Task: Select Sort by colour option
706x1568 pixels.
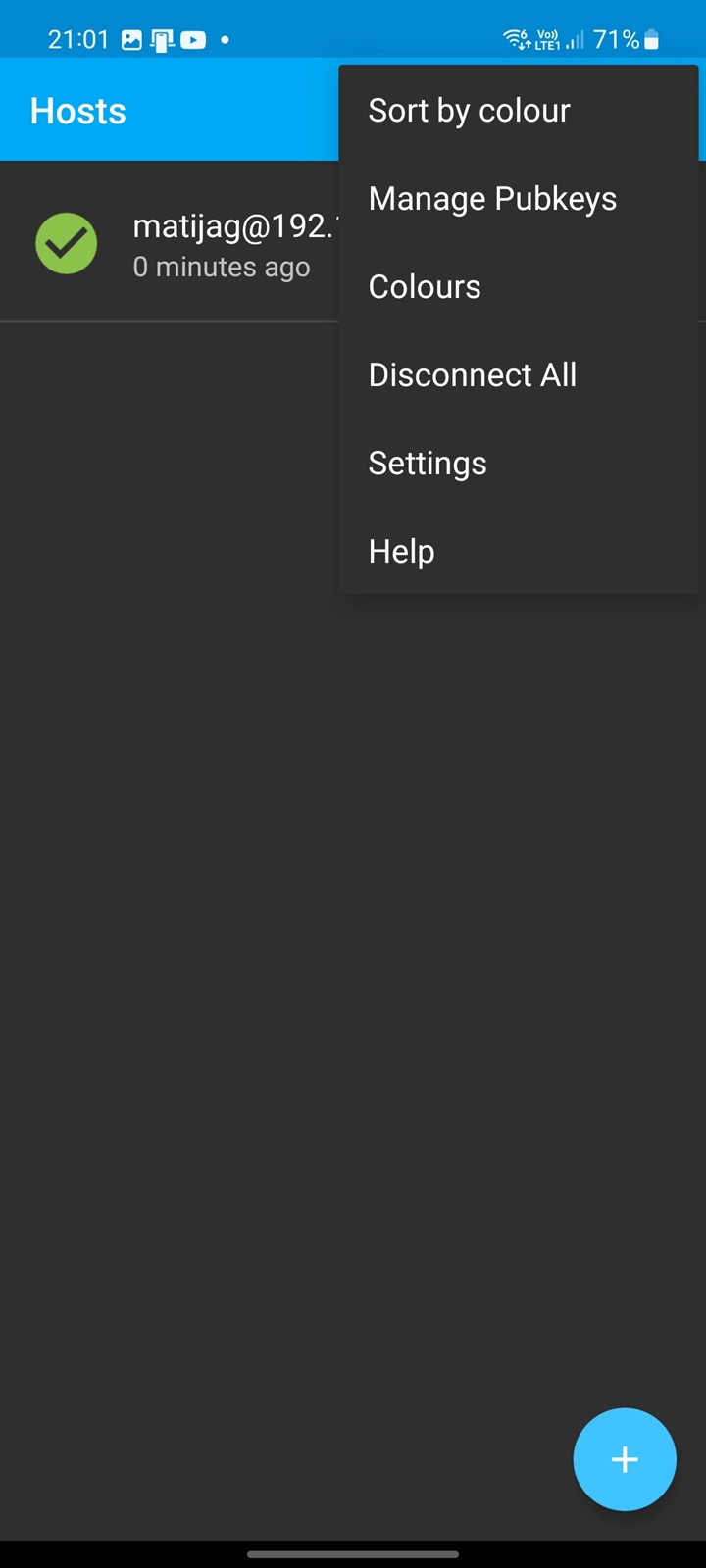Action: click(518, 111)
